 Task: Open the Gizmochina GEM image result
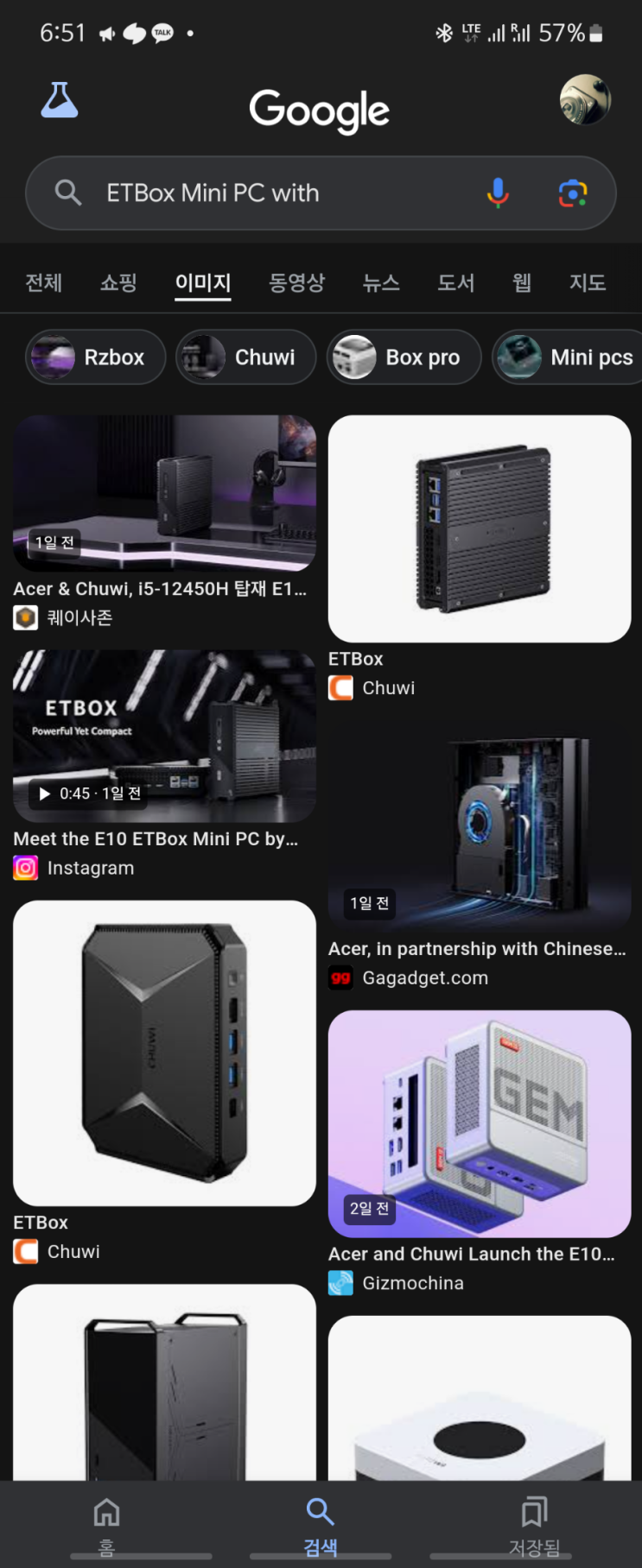coord(480,1123)
